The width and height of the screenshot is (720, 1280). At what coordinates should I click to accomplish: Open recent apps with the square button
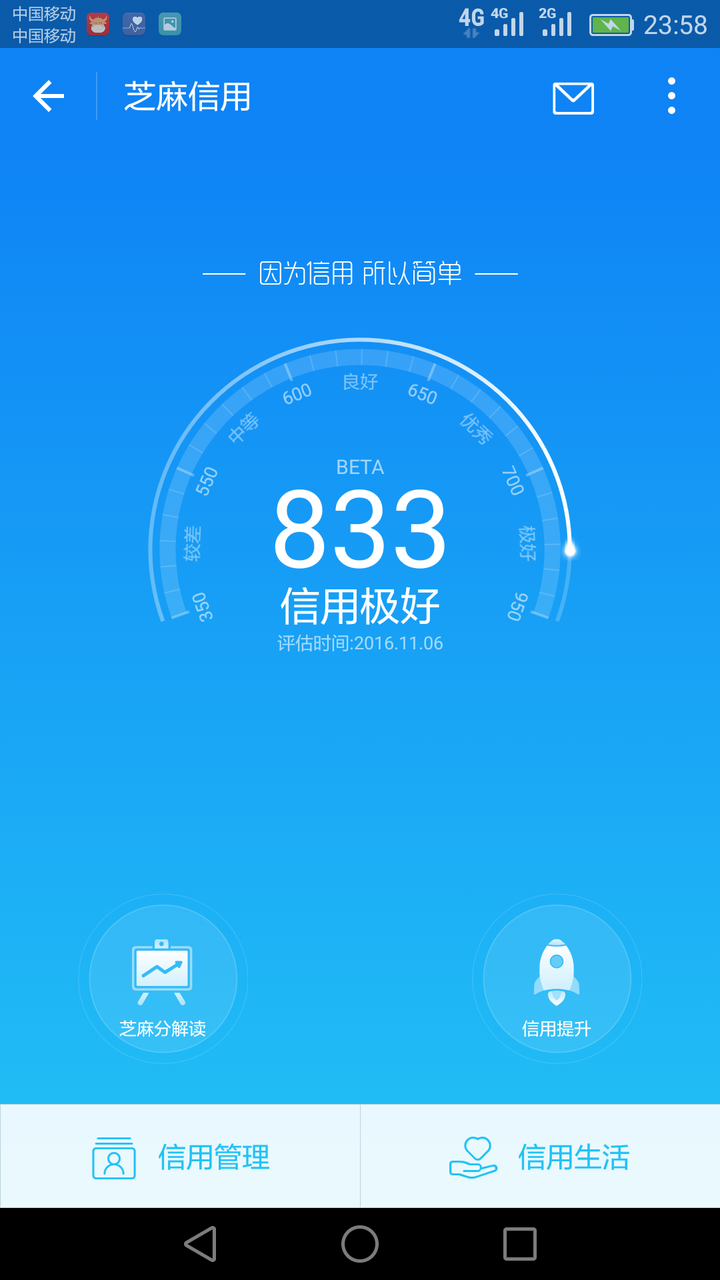520,1244
